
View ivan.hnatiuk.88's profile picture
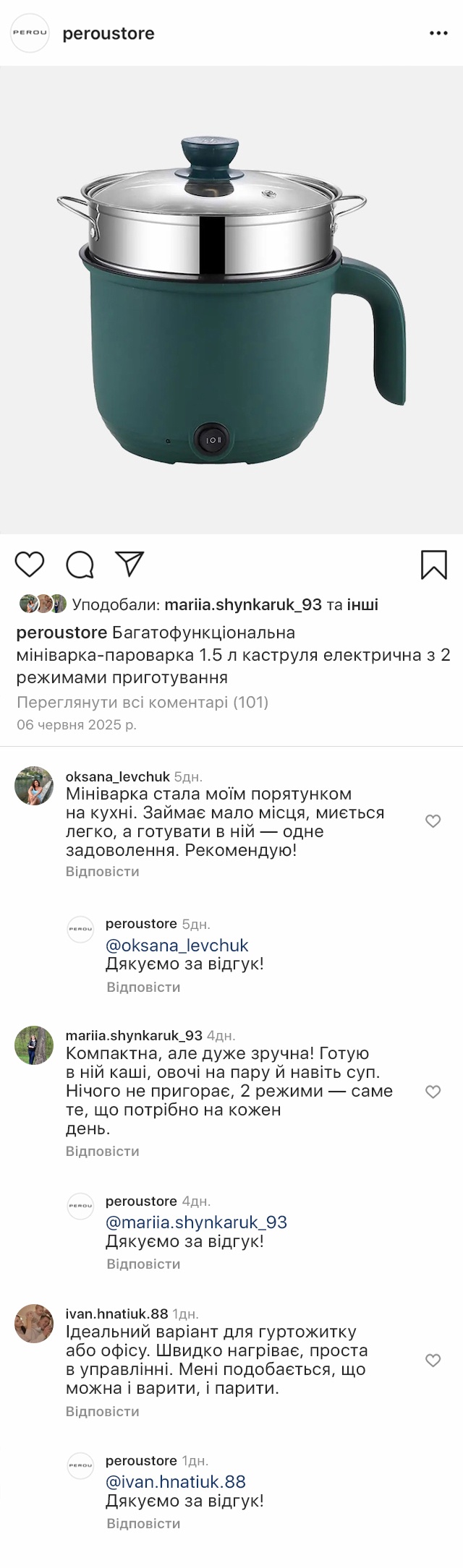(34, 1324)
